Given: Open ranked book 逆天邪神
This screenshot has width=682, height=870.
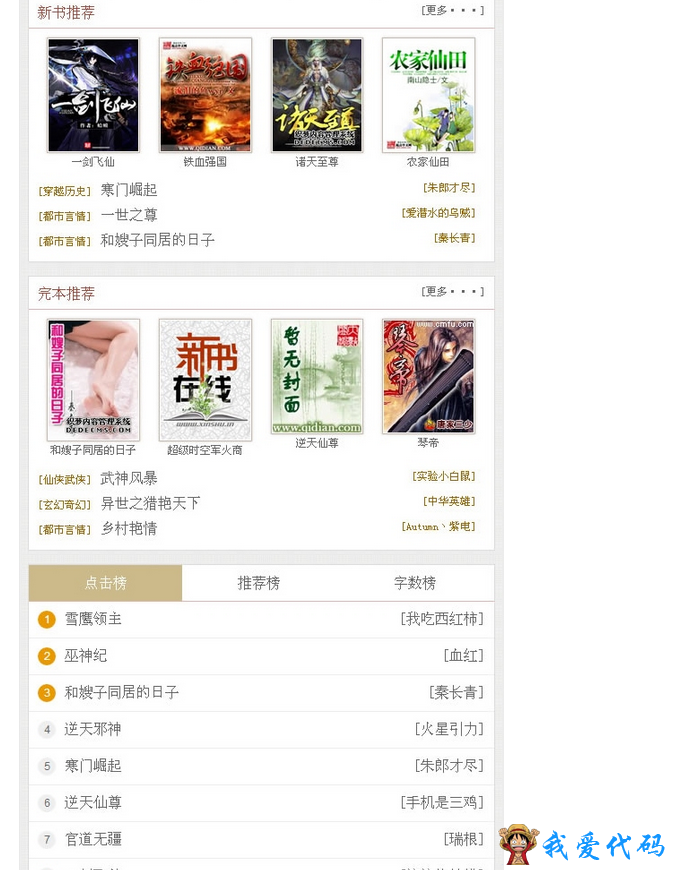Looking at the screenshot, I should (x=93, y=729).
